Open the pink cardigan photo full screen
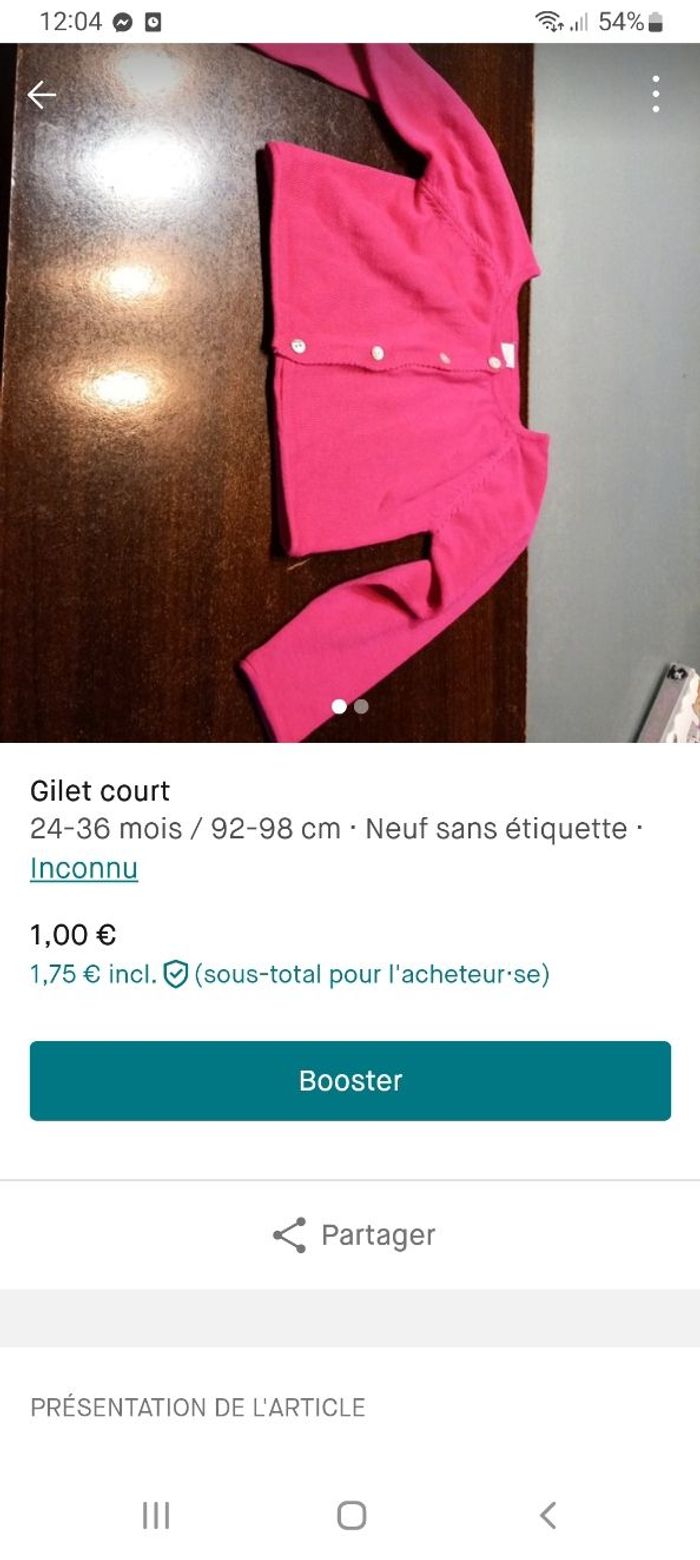The width and height of the screenshot is (700, 1560). tap(350, 400)
